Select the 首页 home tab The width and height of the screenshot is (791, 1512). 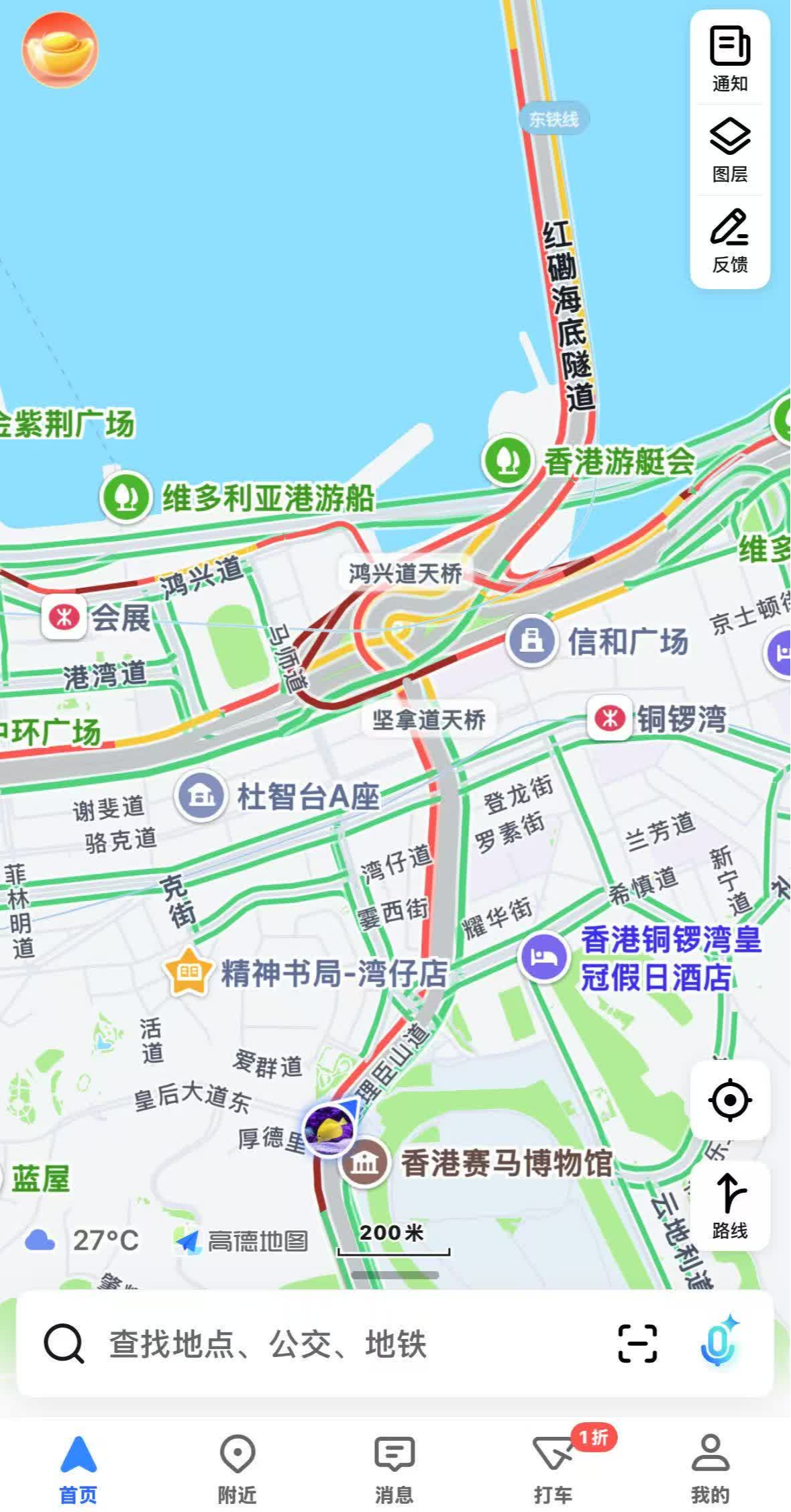78,1469
